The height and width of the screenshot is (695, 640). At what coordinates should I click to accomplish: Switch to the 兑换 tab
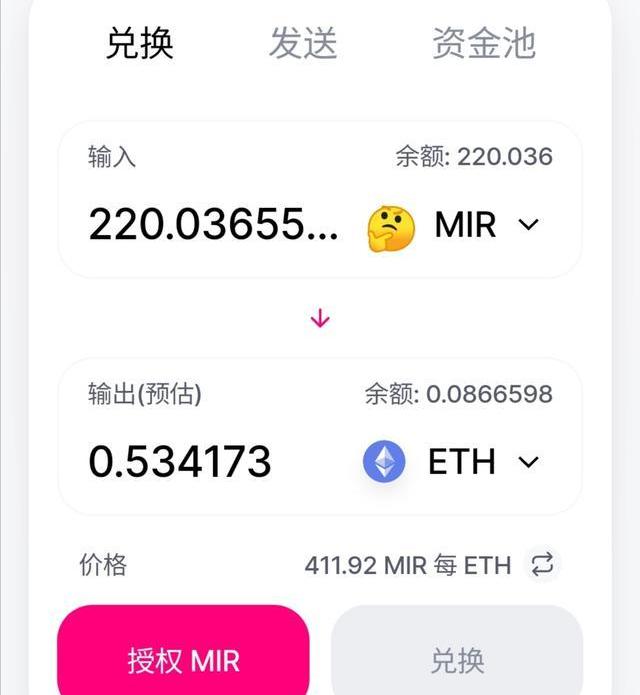(140, 44)
